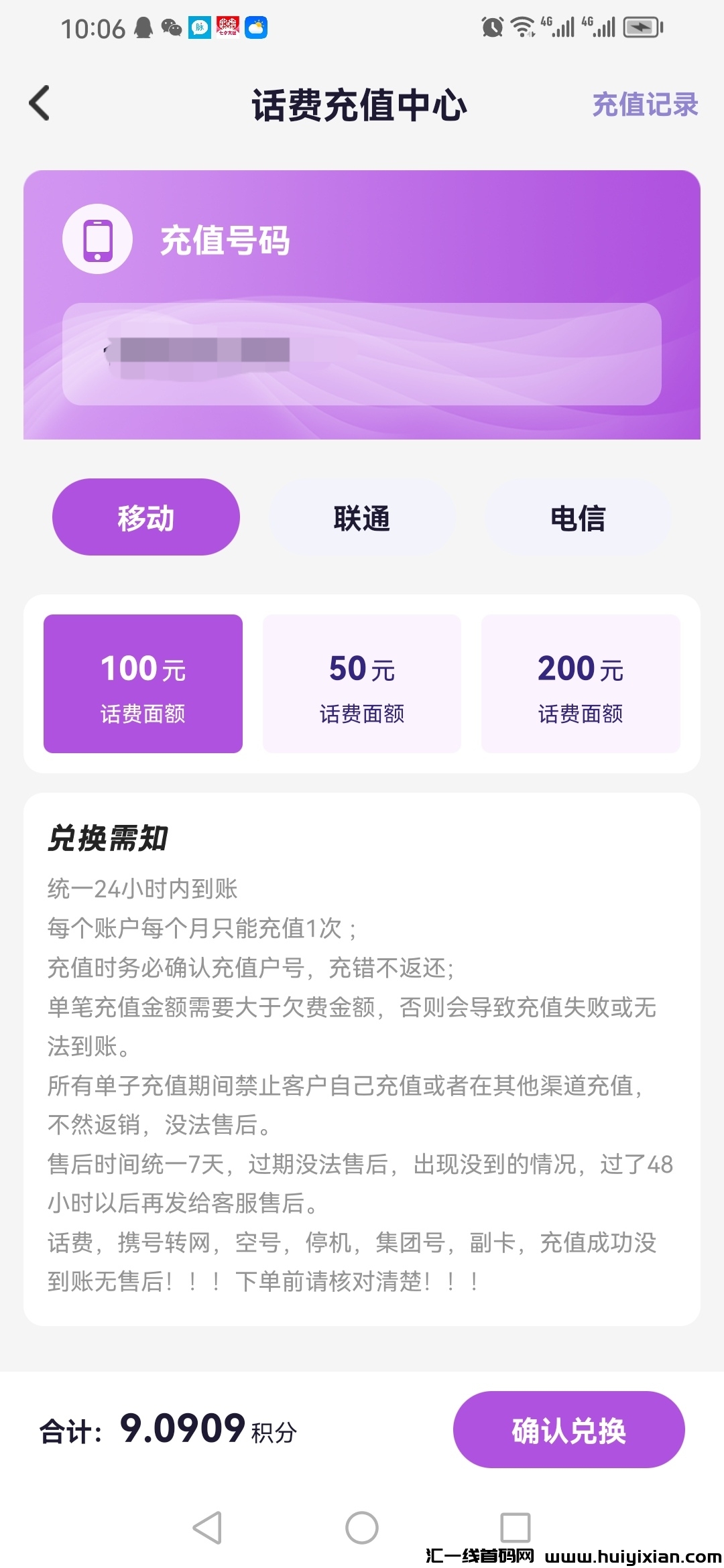Tap the recharge phone number input field

click(362, 355)
